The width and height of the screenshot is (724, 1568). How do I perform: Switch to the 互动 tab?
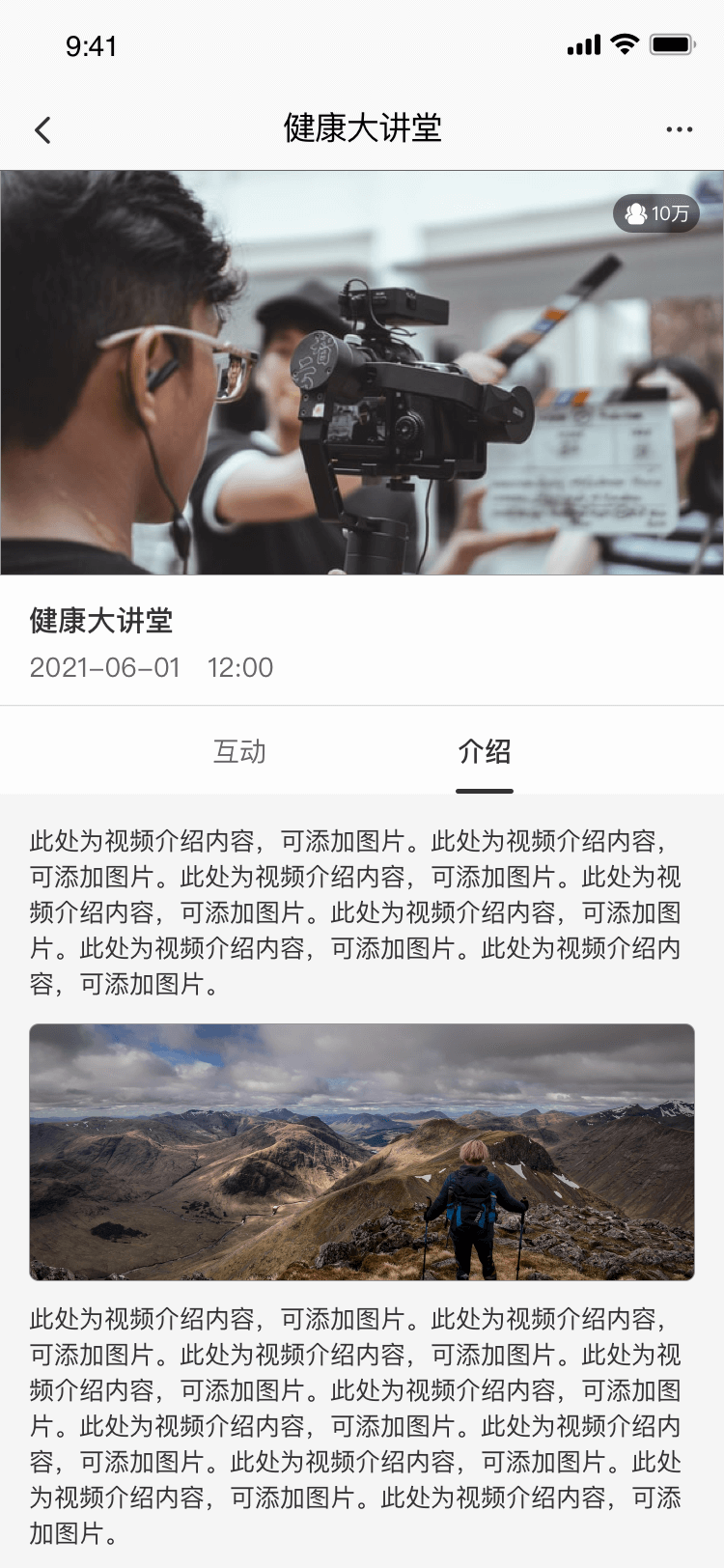point(239,751)
